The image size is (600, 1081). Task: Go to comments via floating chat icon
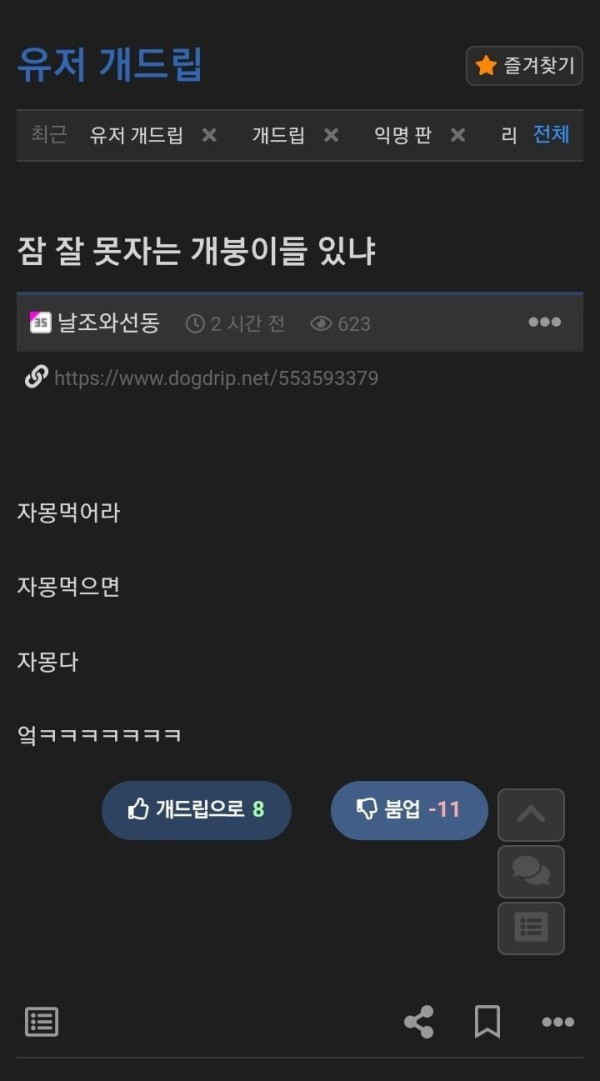click(531, 871)
